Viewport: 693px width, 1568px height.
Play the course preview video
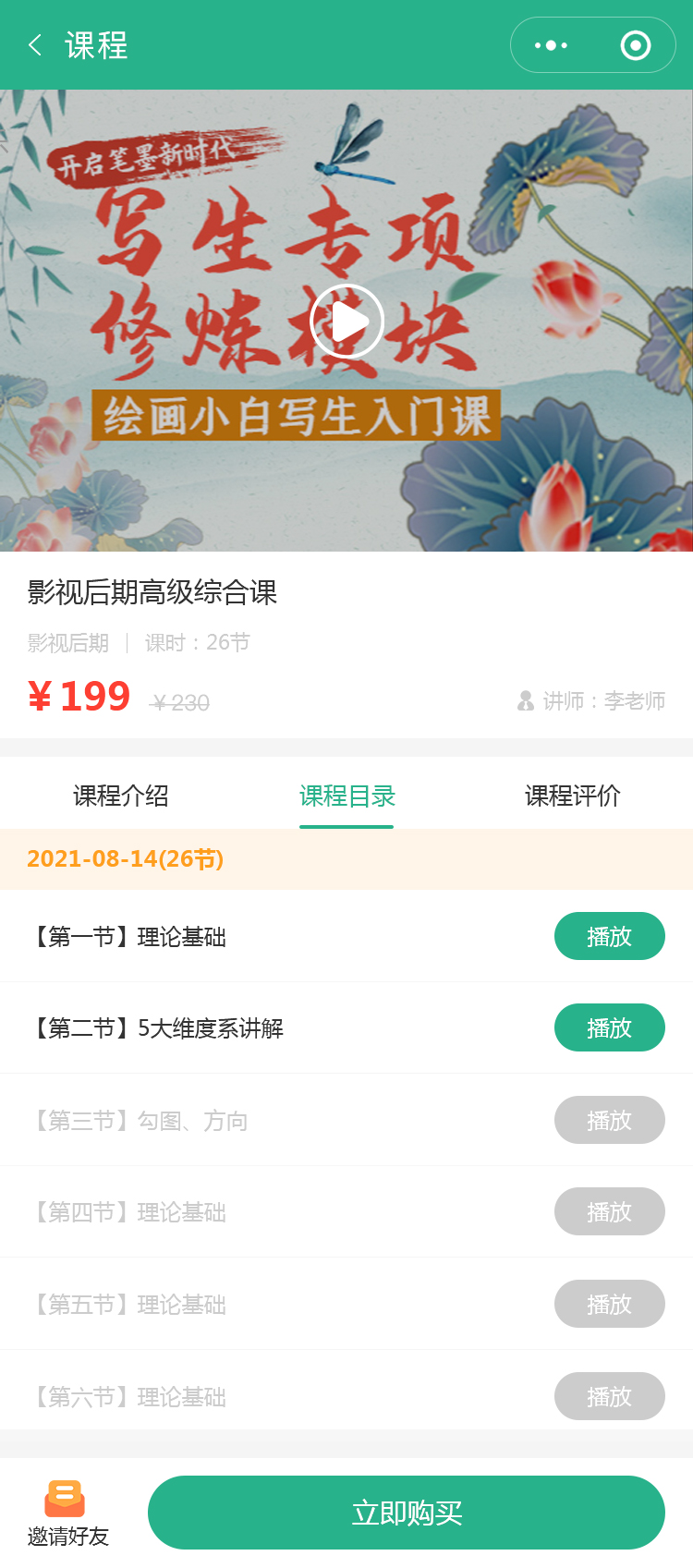(346, 321)
